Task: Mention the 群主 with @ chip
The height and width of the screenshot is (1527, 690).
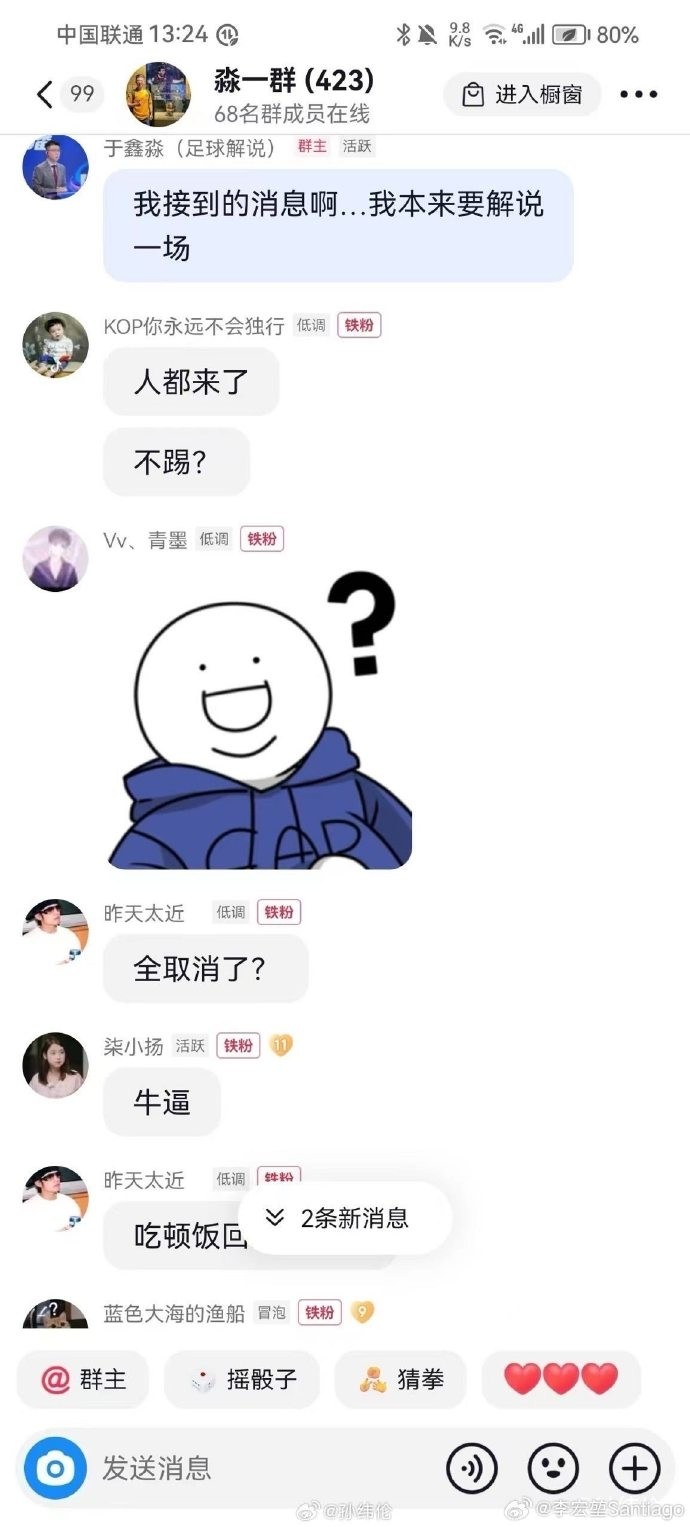Action: click(84, 1380)
